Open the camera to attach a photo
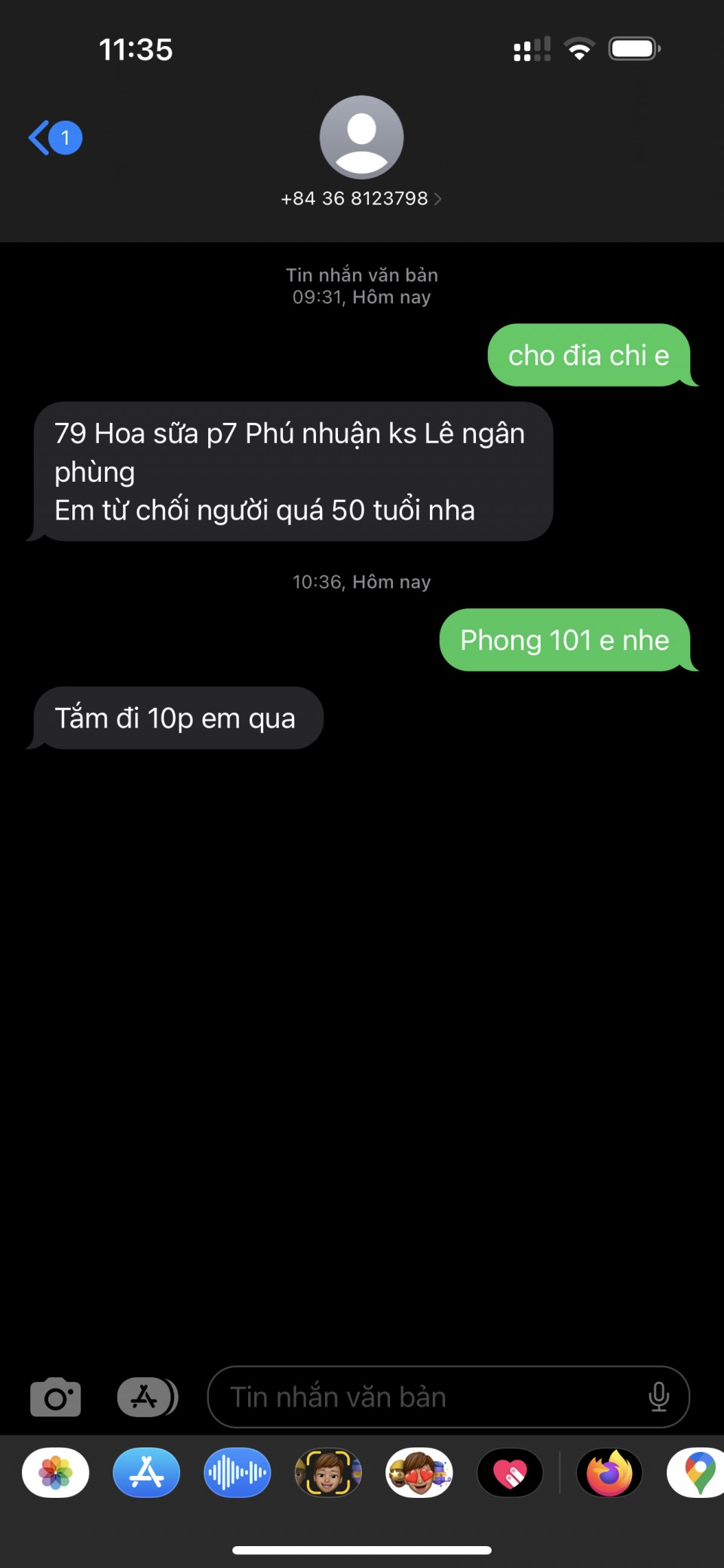This screenshot has height=1568, width=724. [55, 1398]
